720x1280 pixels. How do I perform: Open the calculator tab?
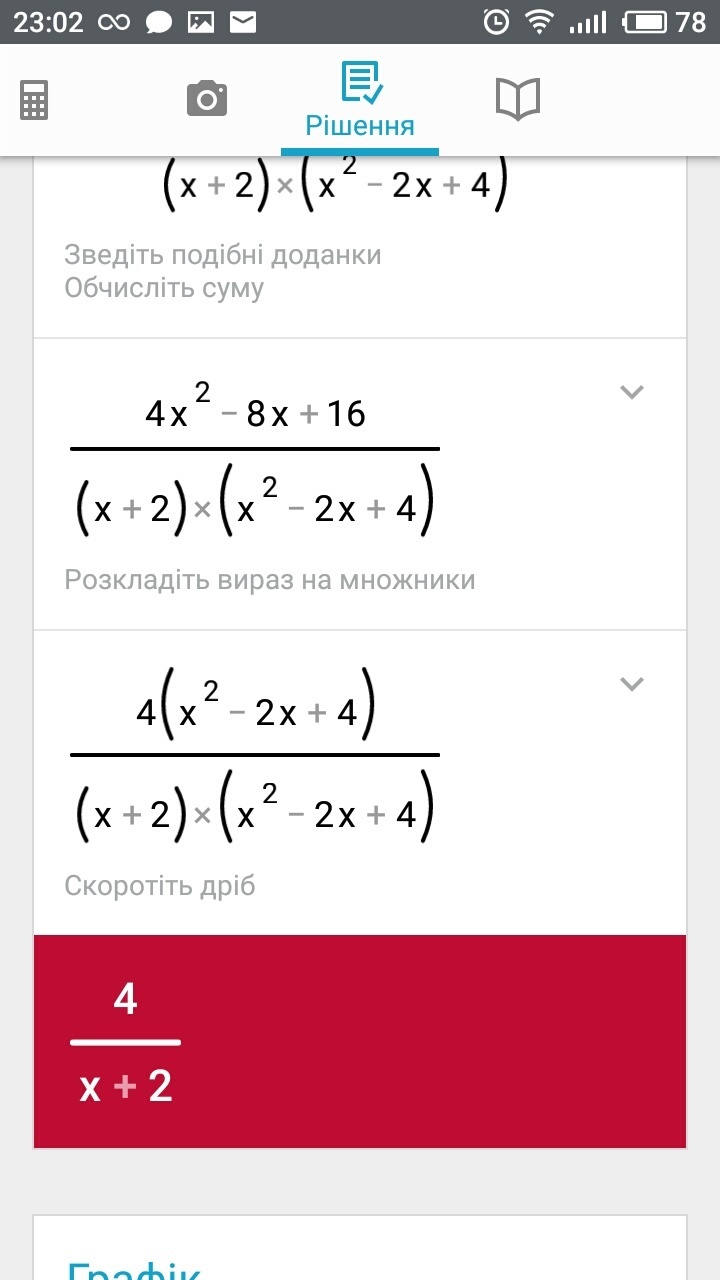pyautogui.click(x=34, y=100)
